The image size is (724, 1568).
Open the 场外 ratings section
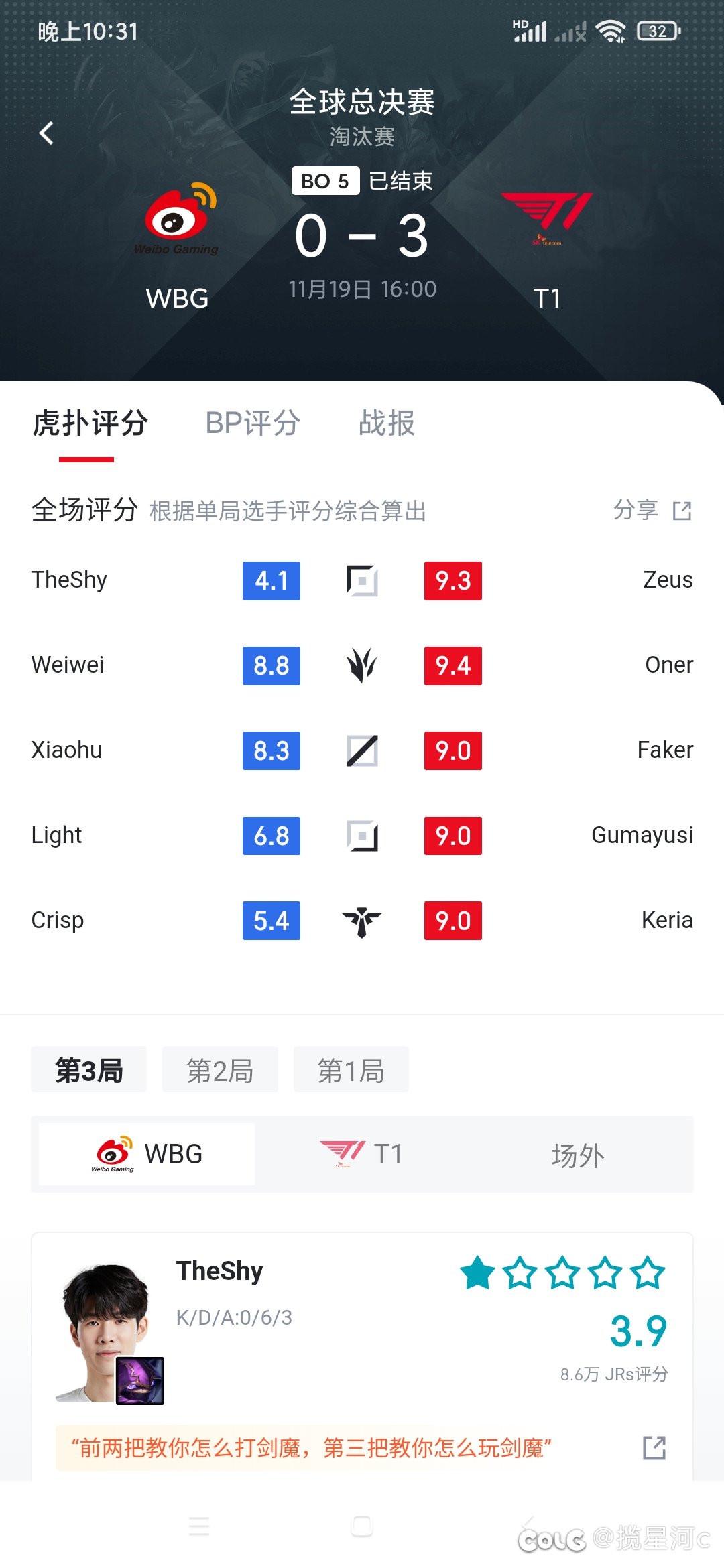click(578, 1154)
